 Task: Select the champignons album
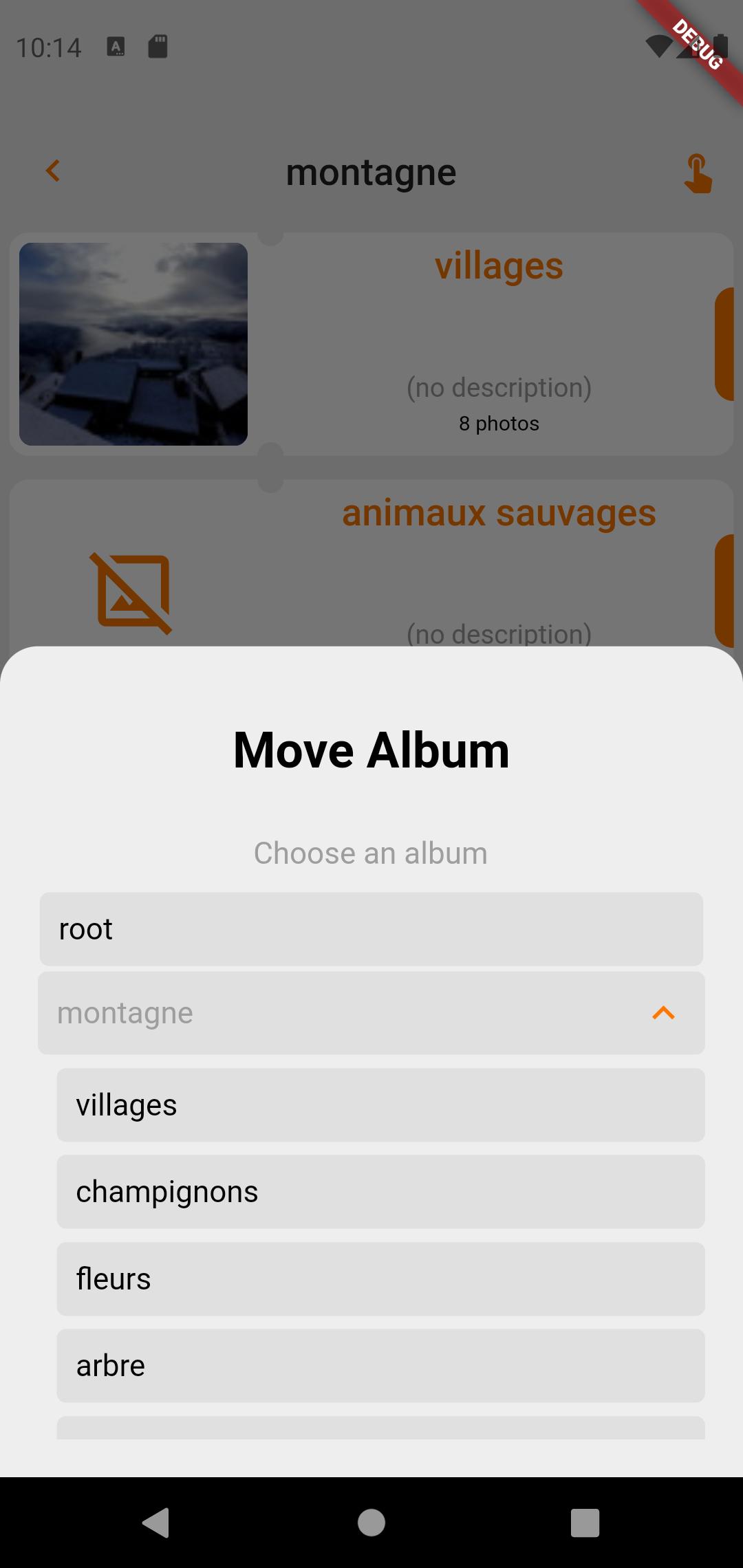(380, 1192)
